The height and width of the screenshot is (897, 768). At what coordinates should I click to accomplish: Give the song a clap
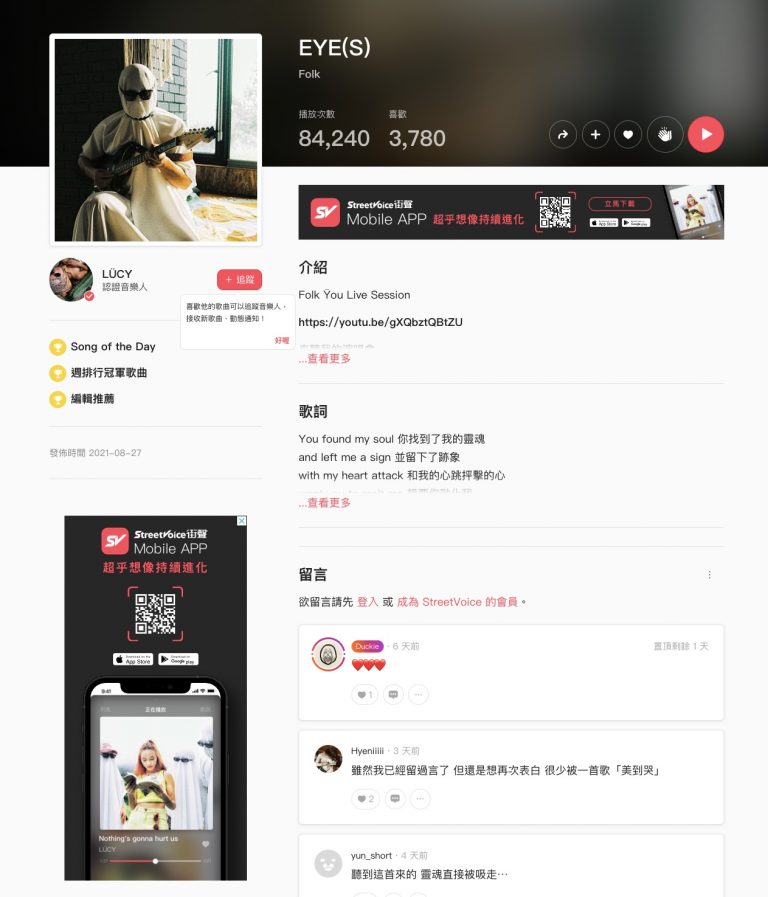pos(665,134)
